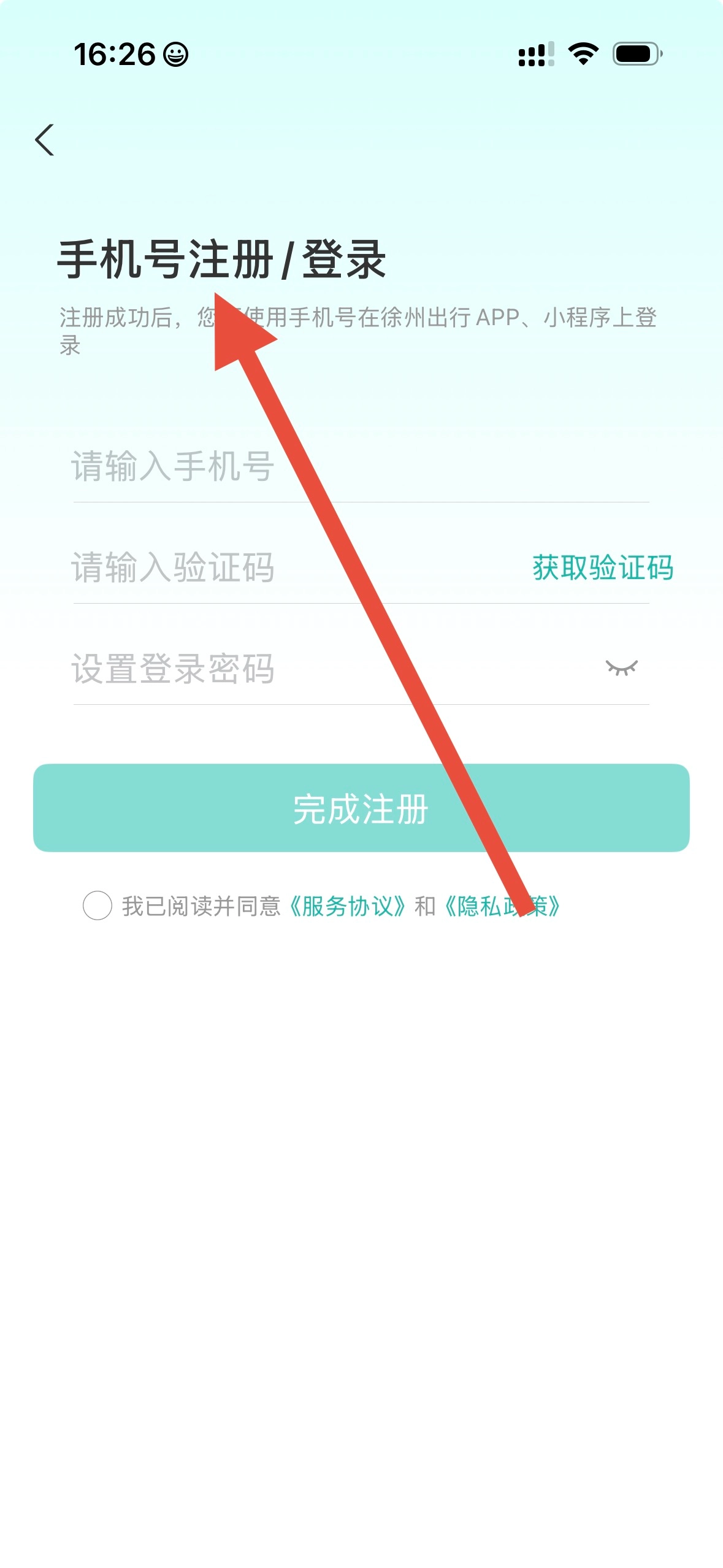
Task: Toggle password visibility eye icon
Action: (x=622, y=668)
